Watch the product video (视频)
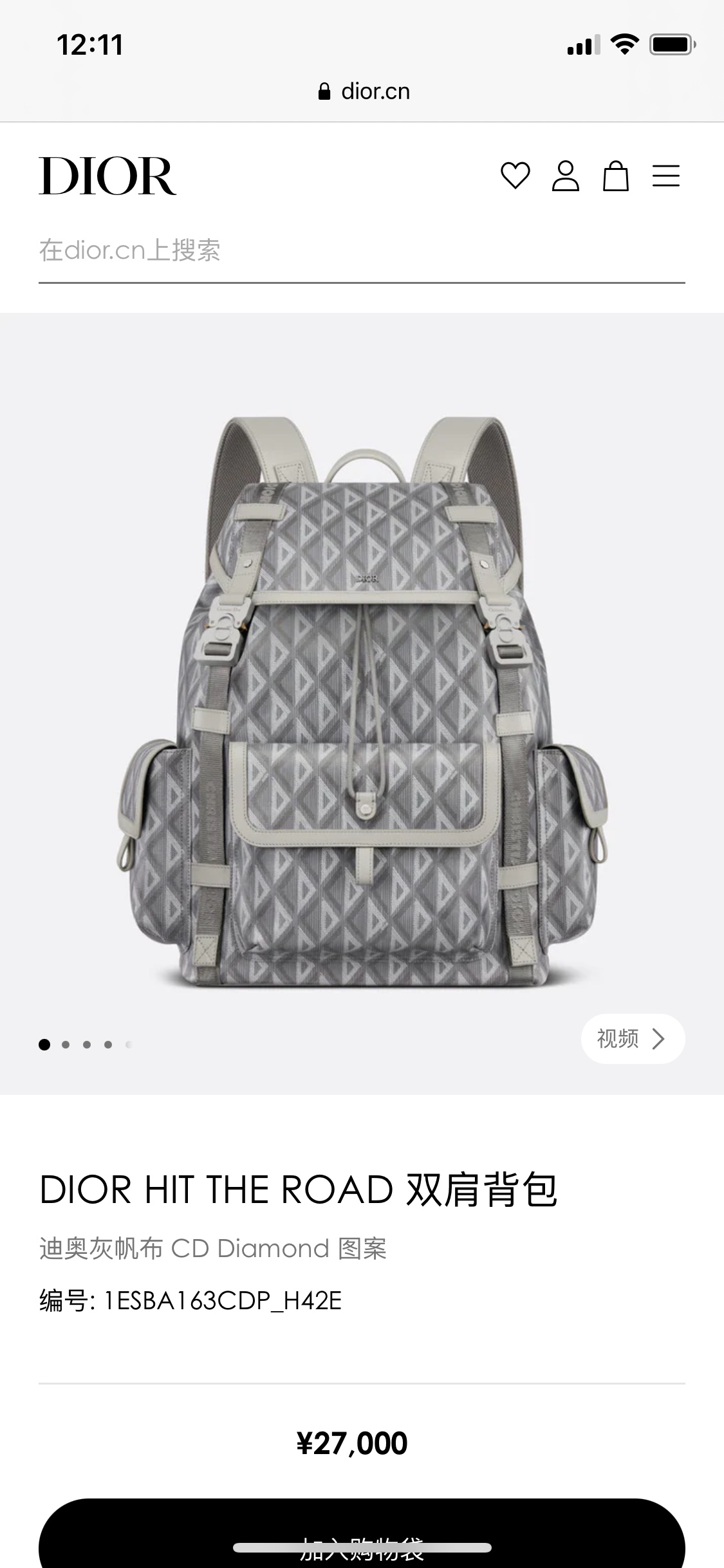Screen dimensions: 724x1568 632,1038
